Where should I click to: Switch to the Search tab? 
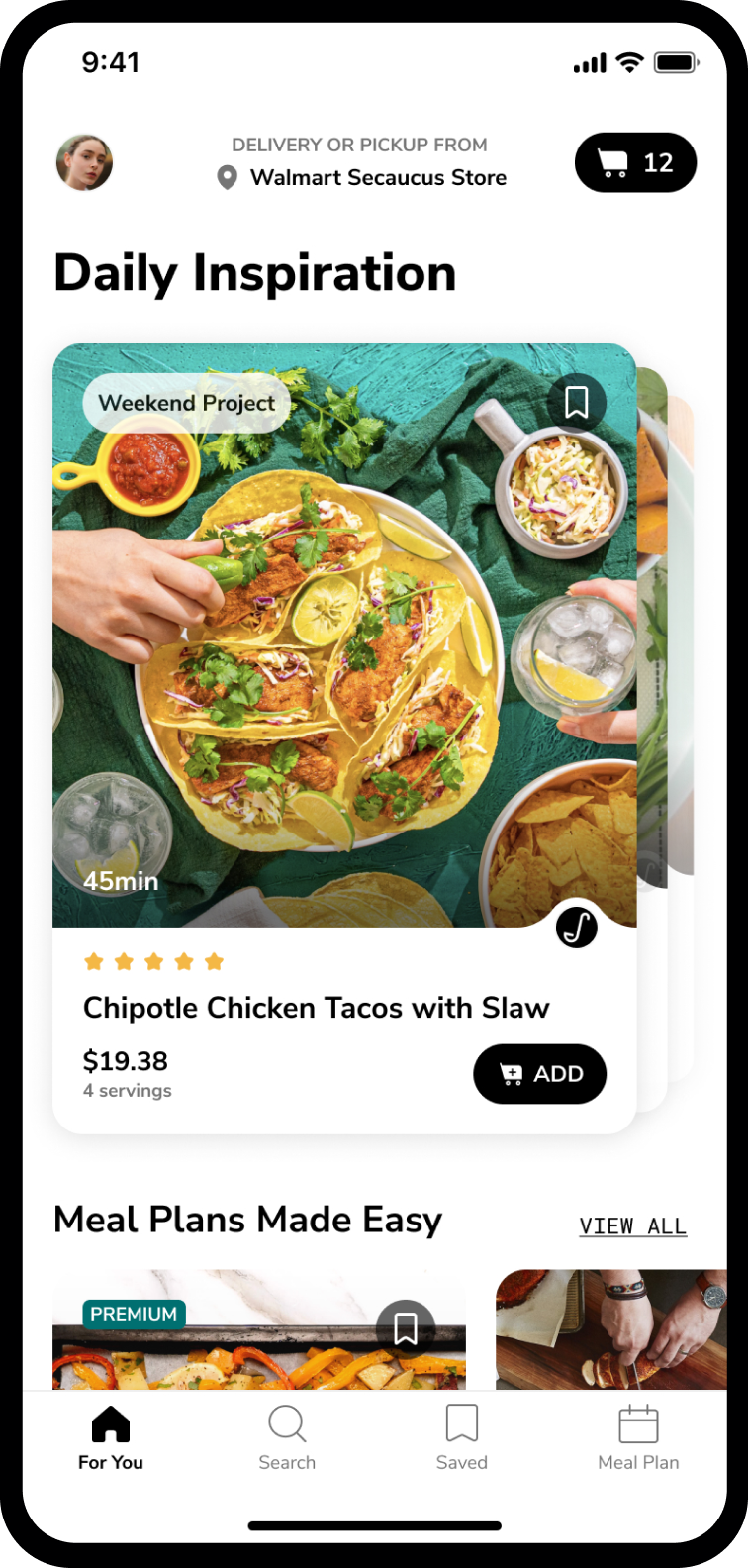pyautogui.click(x=287, y=1438)
